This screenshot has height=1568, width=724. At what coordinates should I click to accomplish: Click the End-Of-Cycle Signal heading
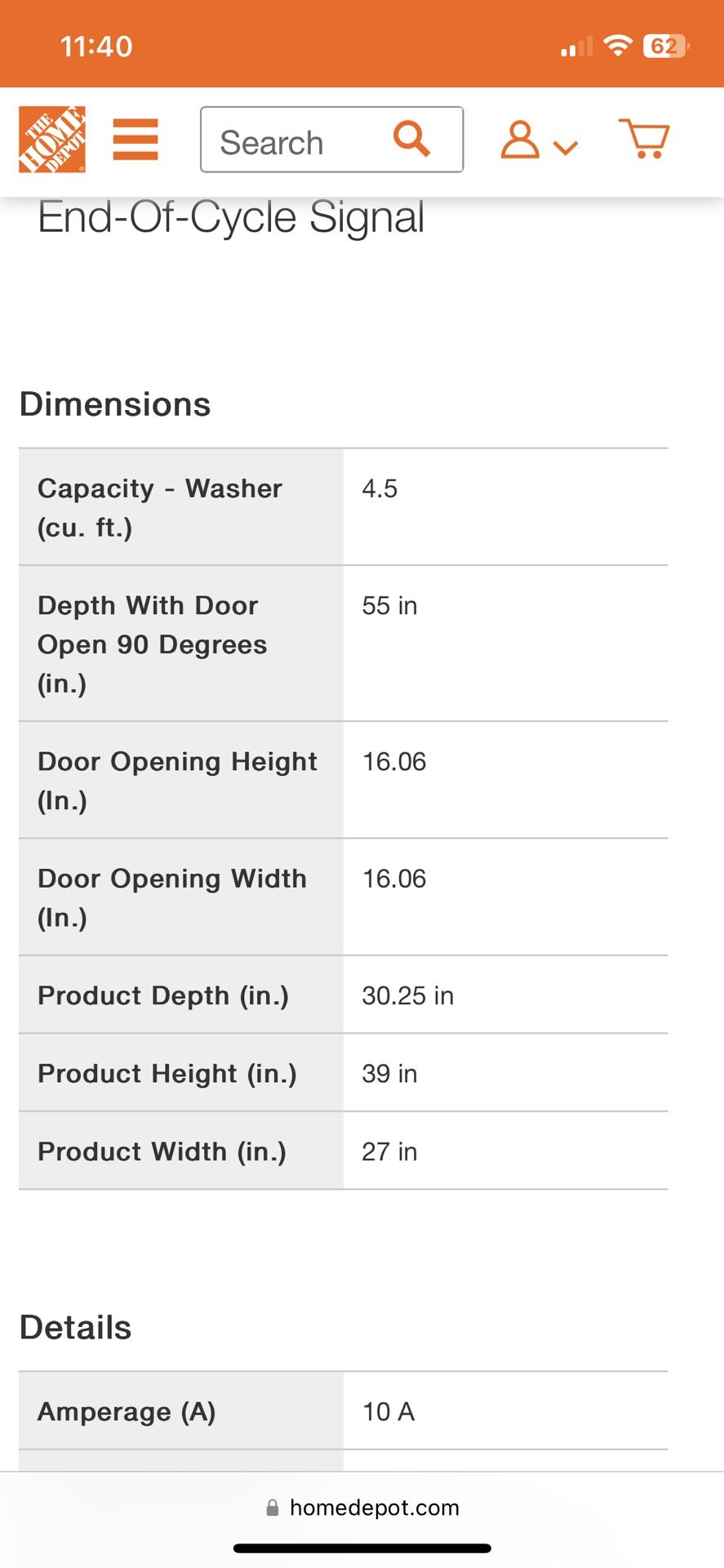click(230, 216)
